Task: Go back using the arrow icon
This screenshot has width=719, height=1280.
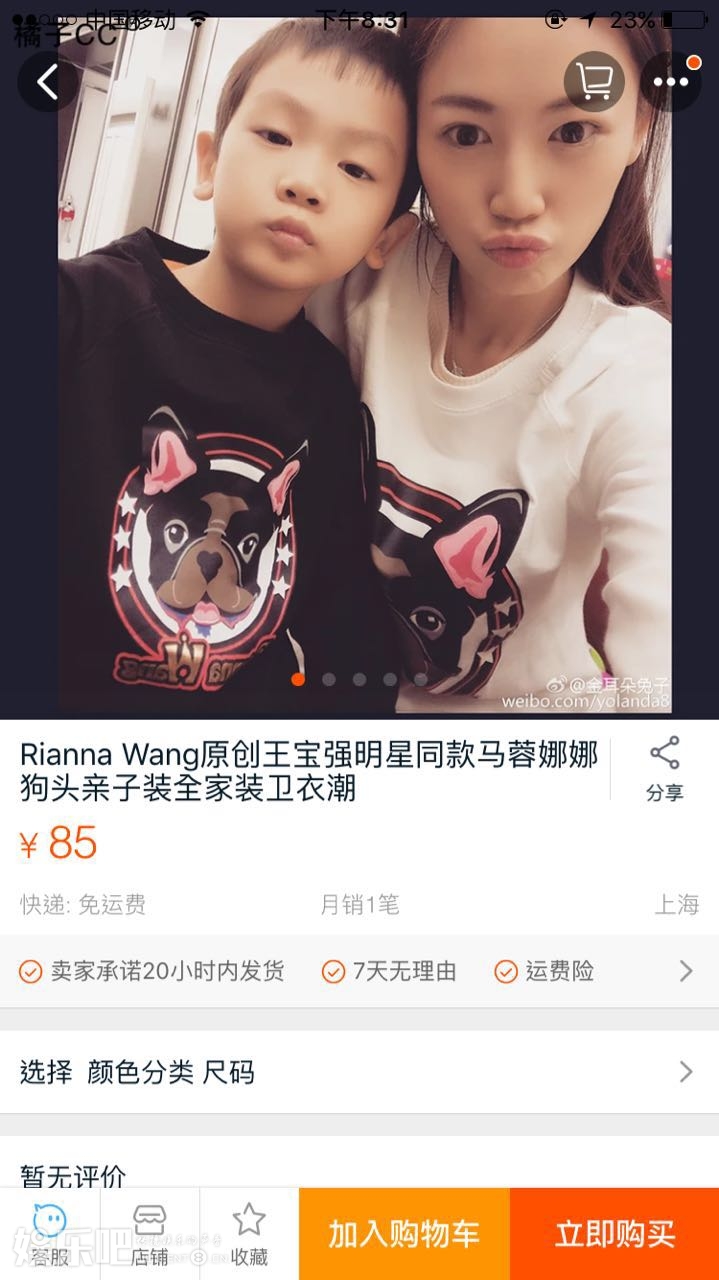Action: 47,82
